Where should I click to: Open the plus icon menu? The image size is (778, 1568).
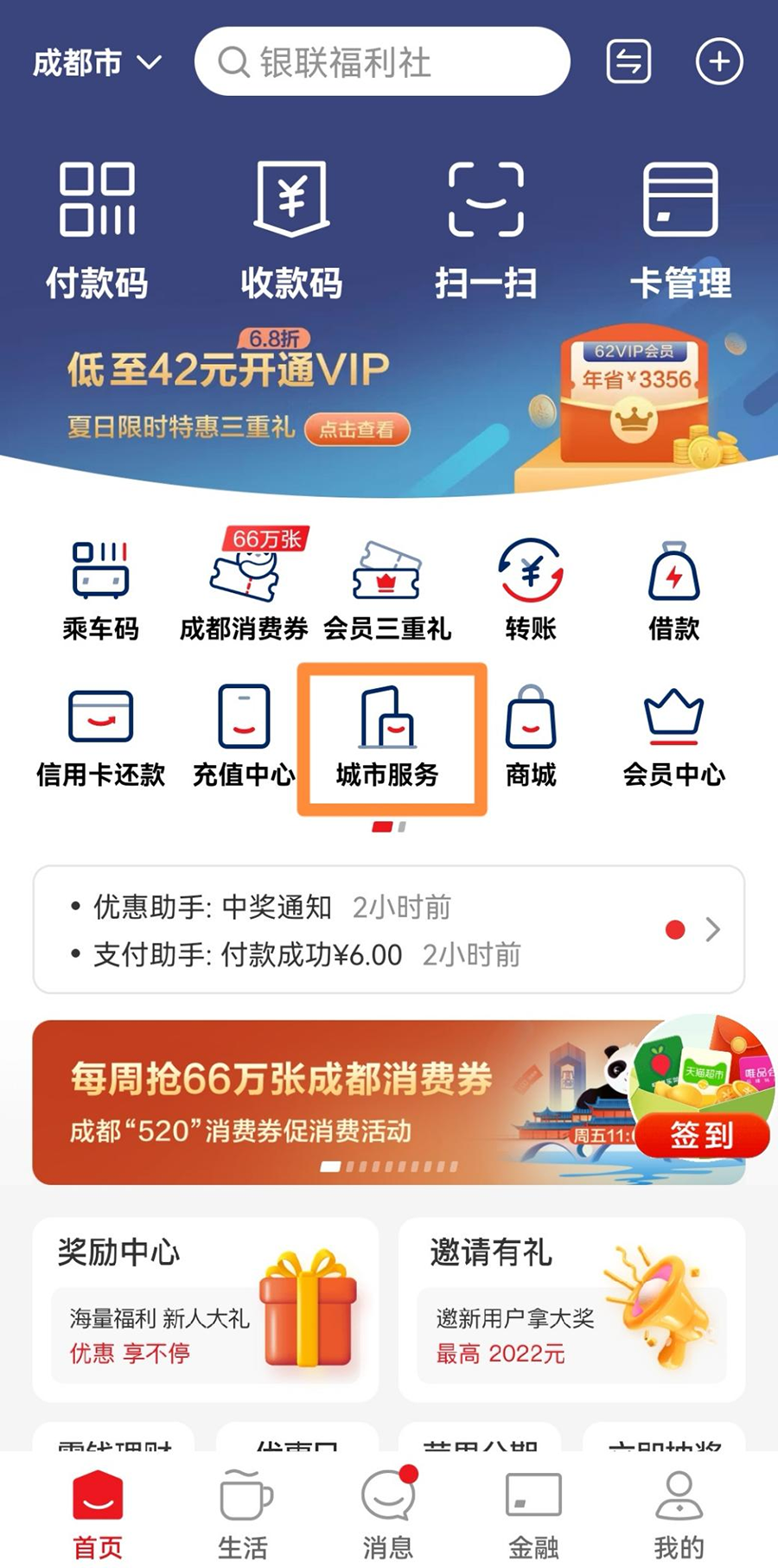point(719,61)
